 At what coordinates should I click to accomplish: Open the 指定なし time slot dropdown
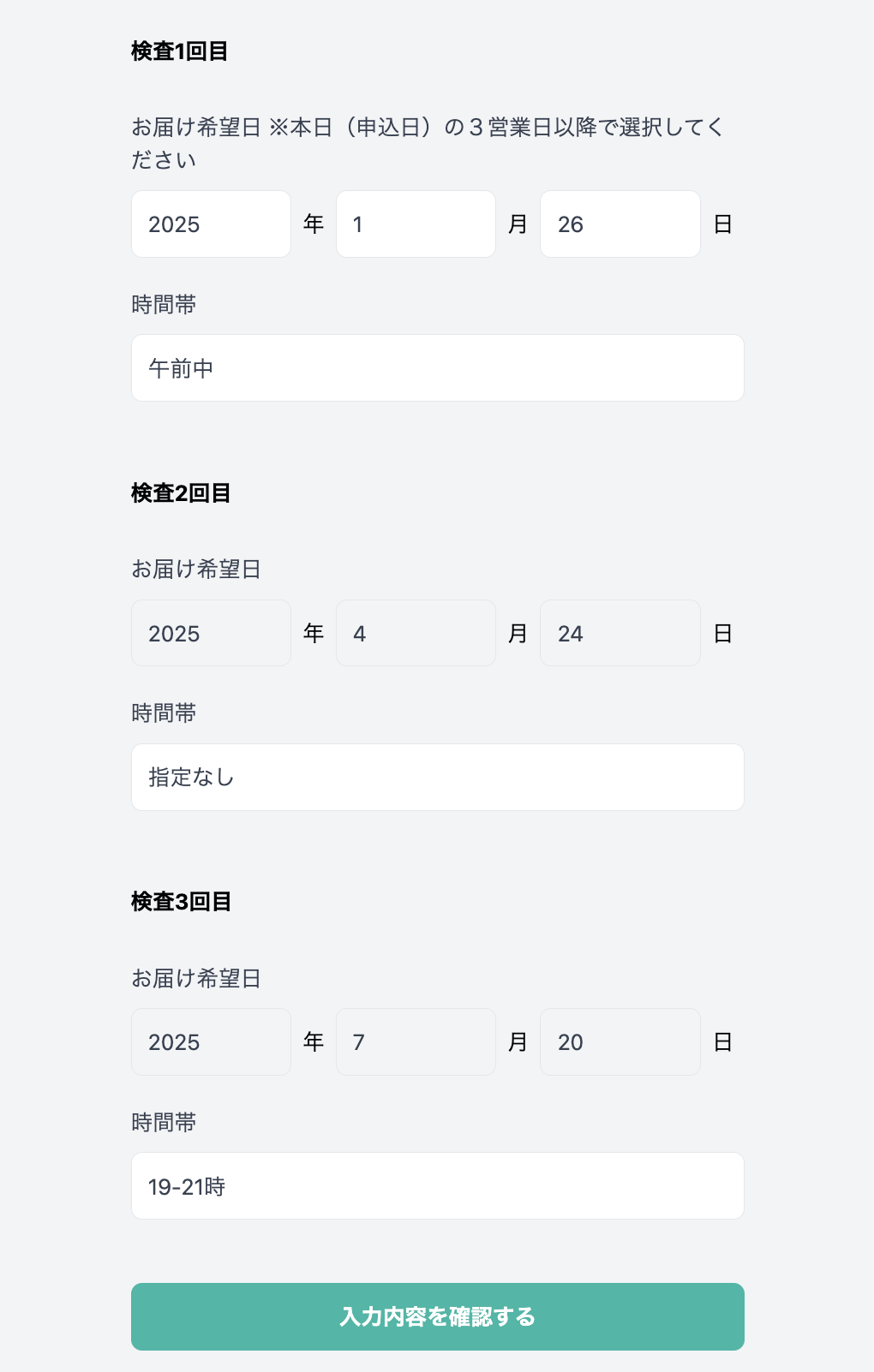tap(437, 778)
